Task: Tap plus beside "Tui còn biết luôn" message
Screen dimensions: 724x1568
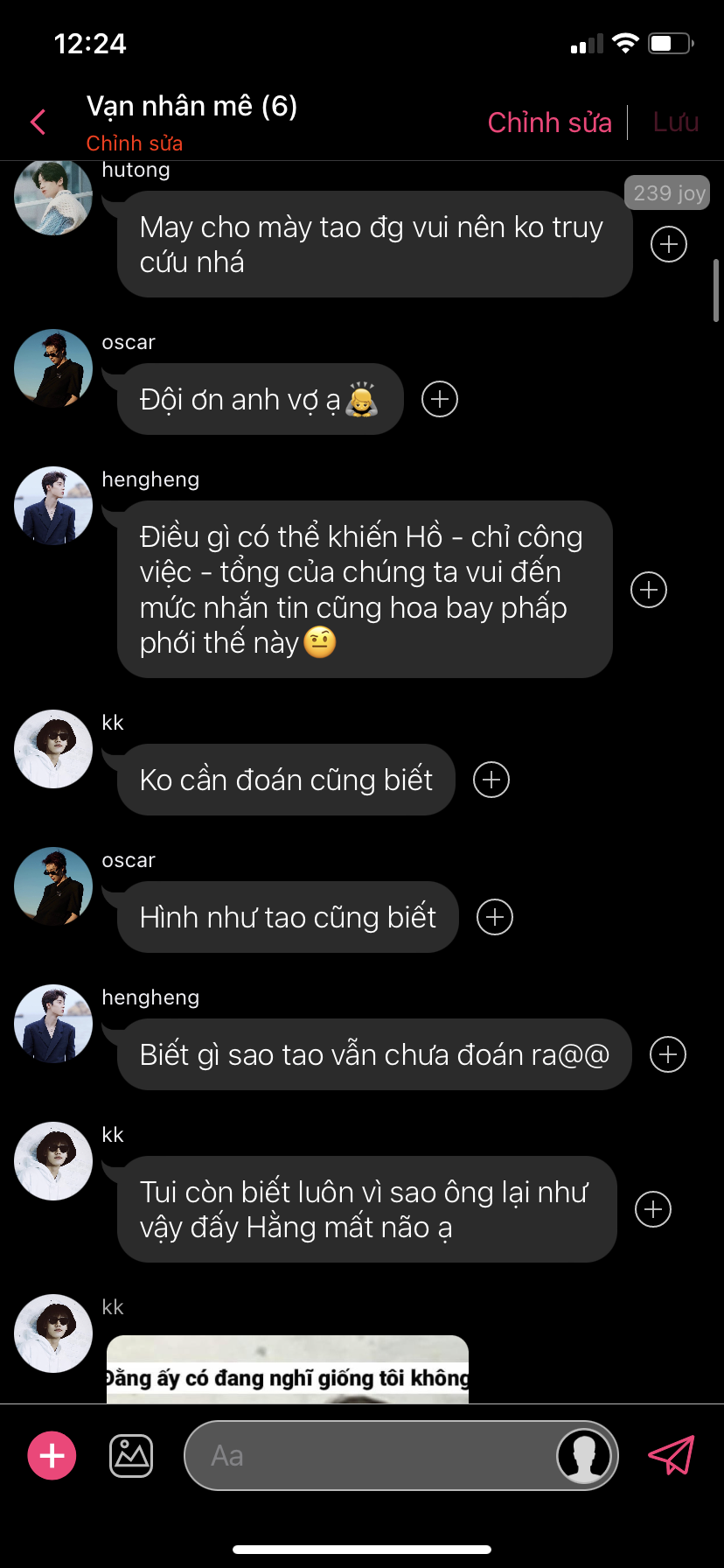Action: [x=653, y=1209]
